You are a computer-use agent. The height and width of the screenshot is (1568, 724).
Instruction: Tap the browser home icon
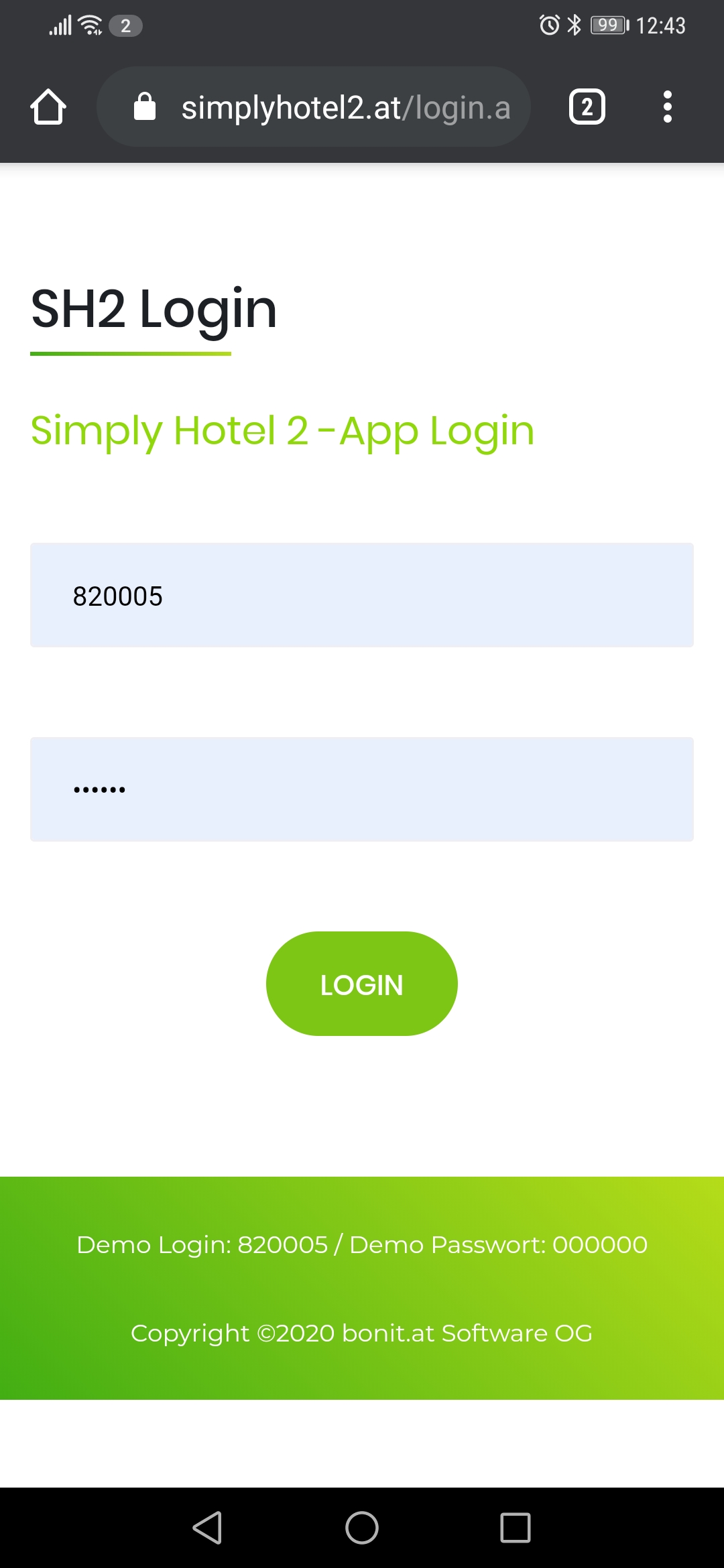point(48,107)
